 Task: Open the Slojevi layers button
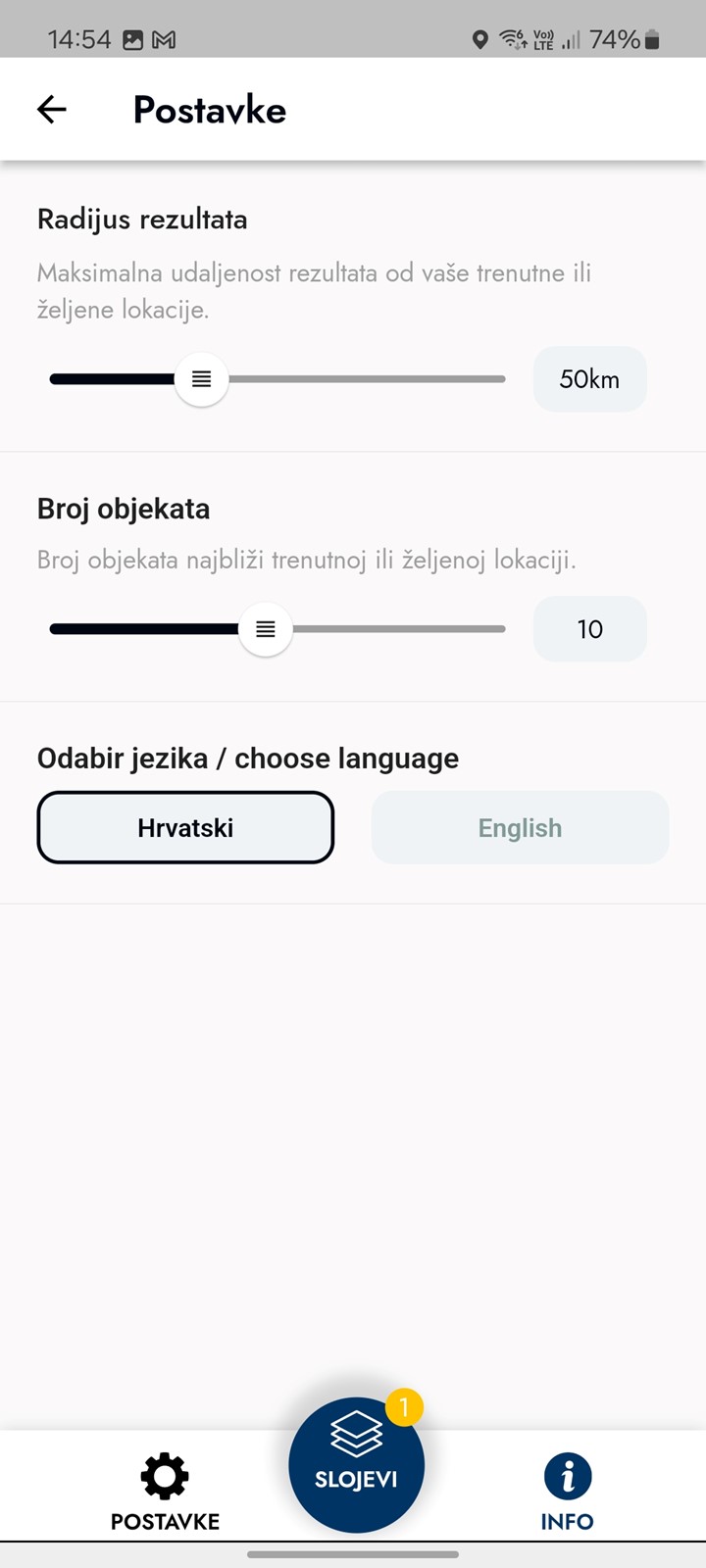coord(356,1464)
